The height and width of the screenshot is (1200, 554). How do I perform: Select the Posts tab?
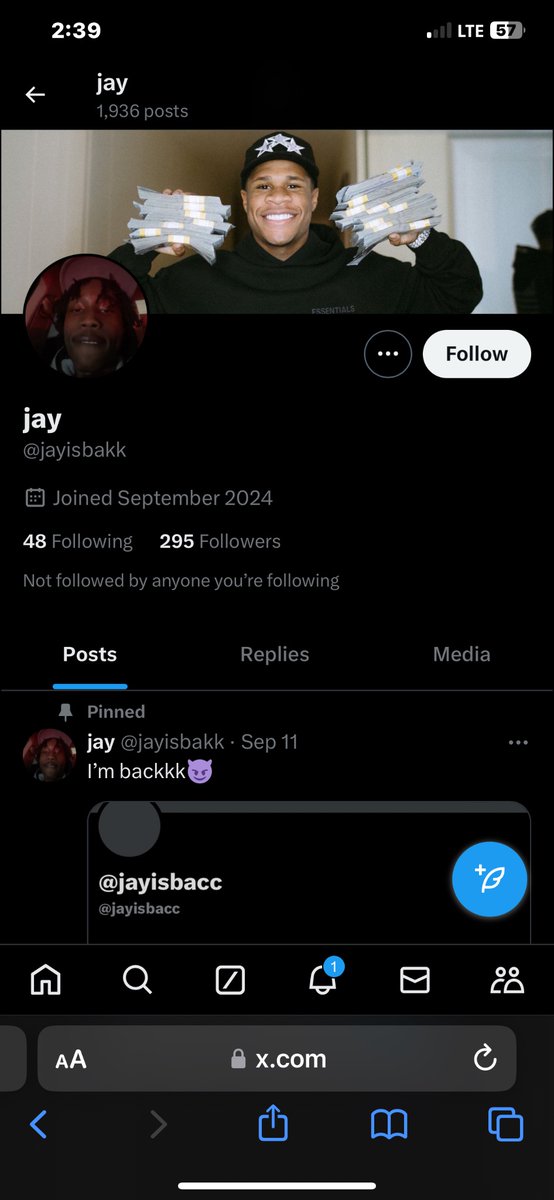click(x=90, y=654)
